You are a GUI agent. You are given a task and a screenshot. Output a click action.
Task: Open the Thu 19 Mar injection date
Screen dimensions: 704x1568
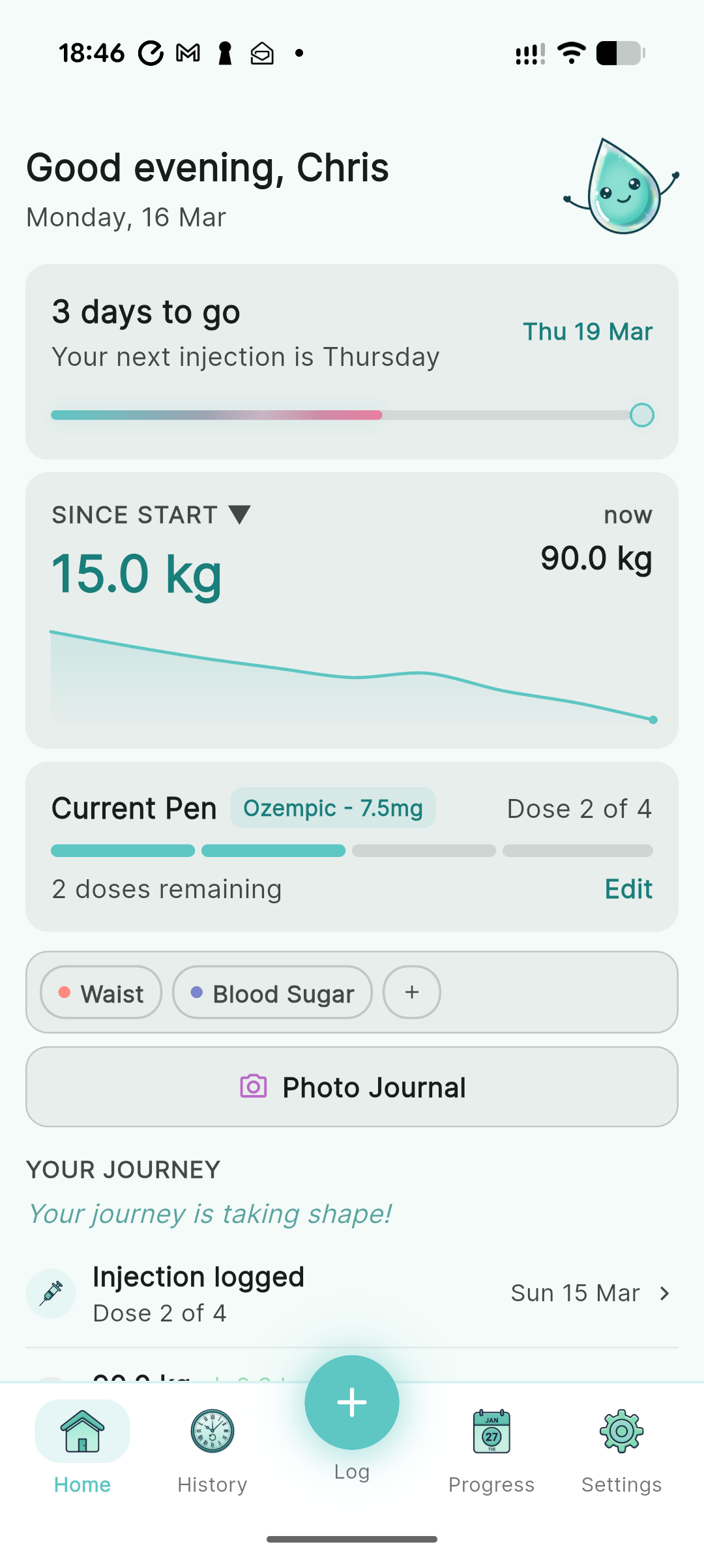587,331
